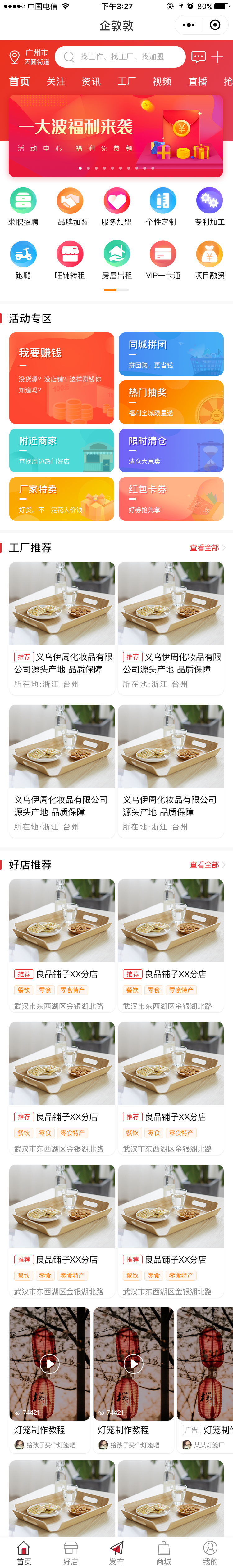Go to the 商城 bottom tab
The image size is (233, 1568).
pos(163,1552)
